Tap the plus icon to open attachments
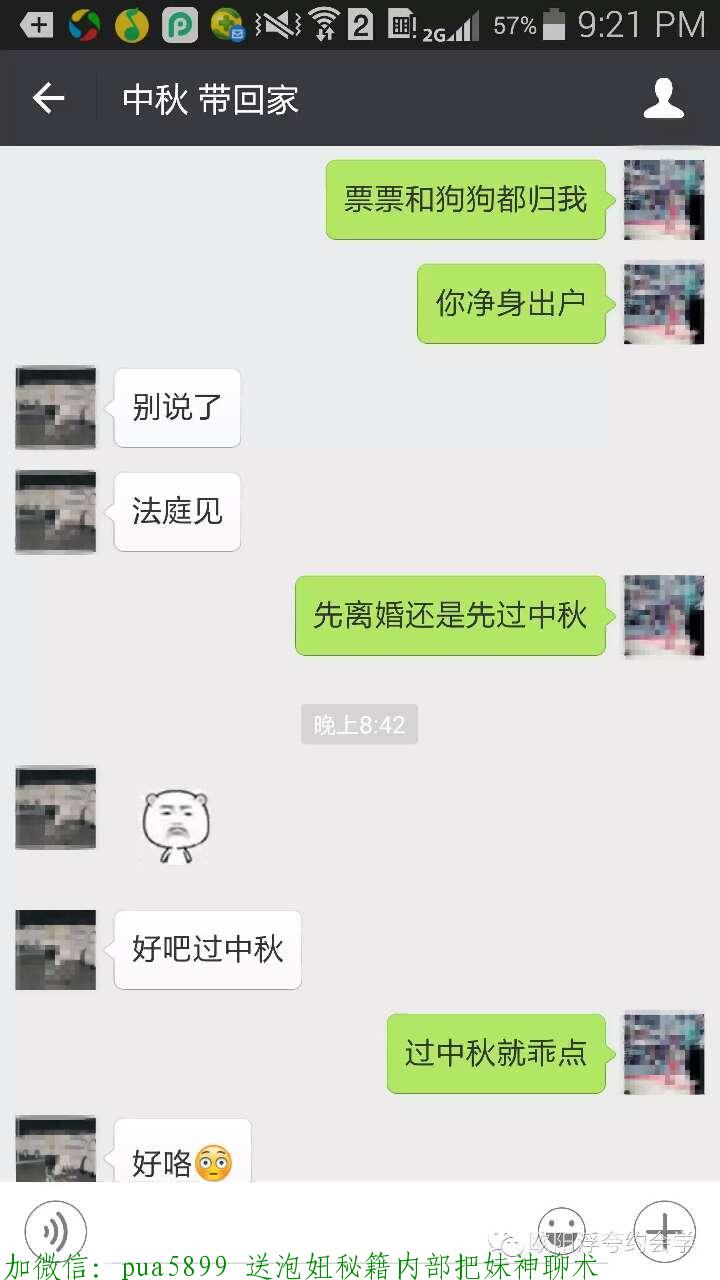Viewport: 720px width, 1280px height. tap(665, 1232)
